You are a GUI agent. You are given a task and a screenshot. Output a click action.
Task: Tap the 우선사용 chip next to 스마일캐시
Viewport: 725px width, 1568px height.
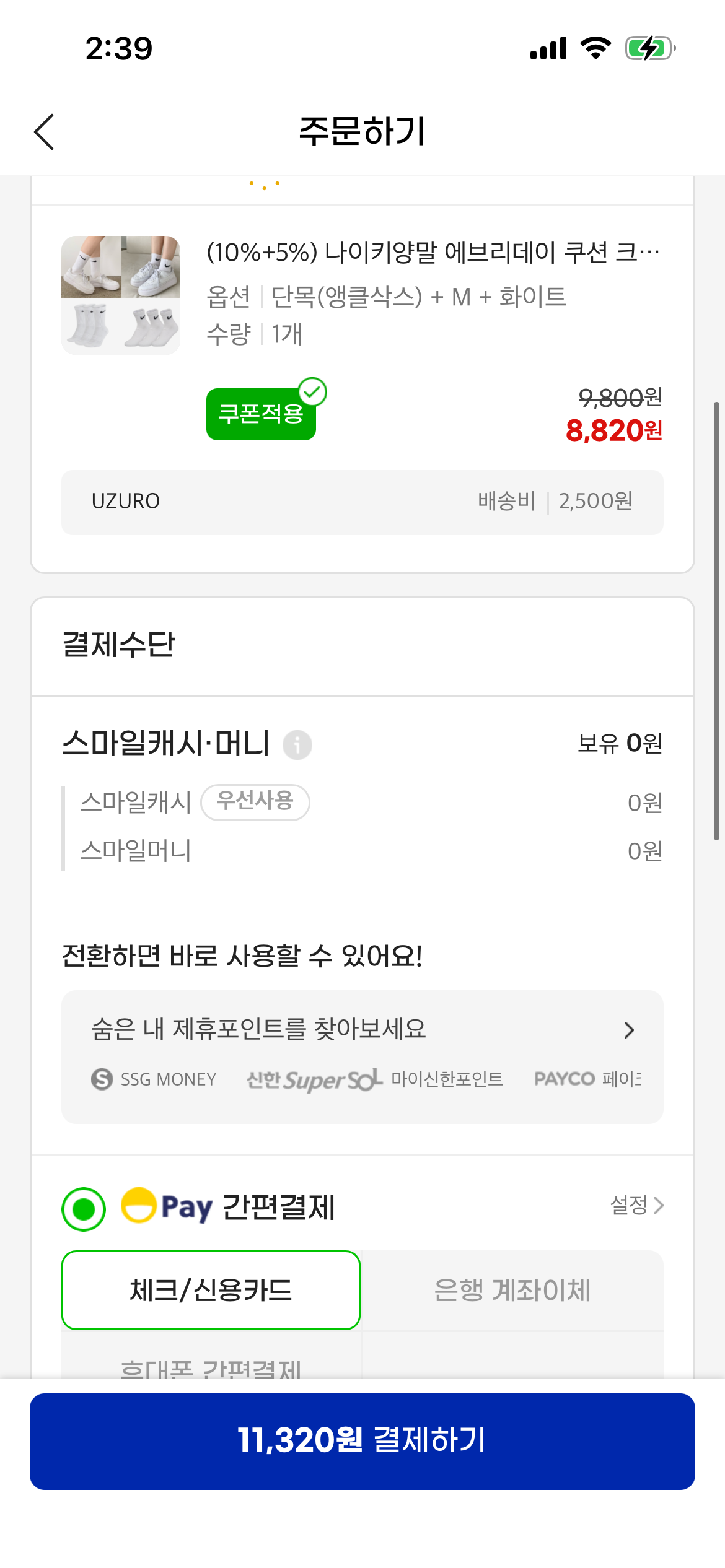coord(255,802)
